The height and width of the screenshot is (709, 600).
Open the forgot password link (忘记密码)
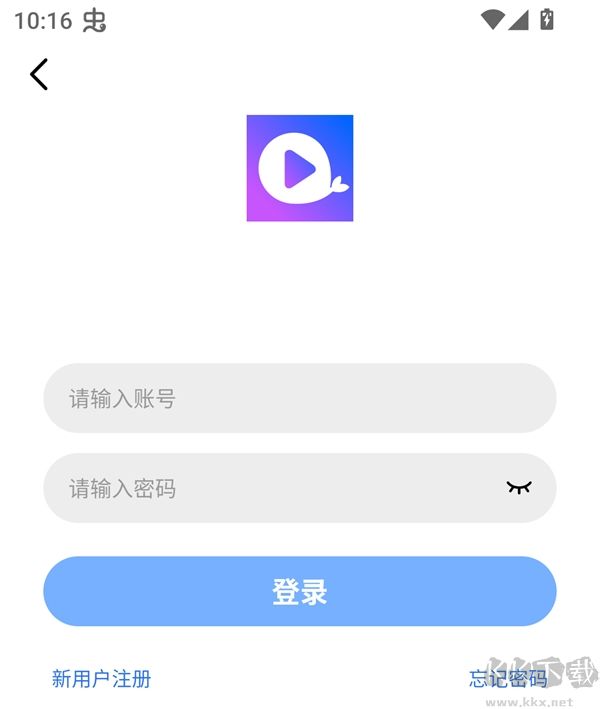point(508,679)
